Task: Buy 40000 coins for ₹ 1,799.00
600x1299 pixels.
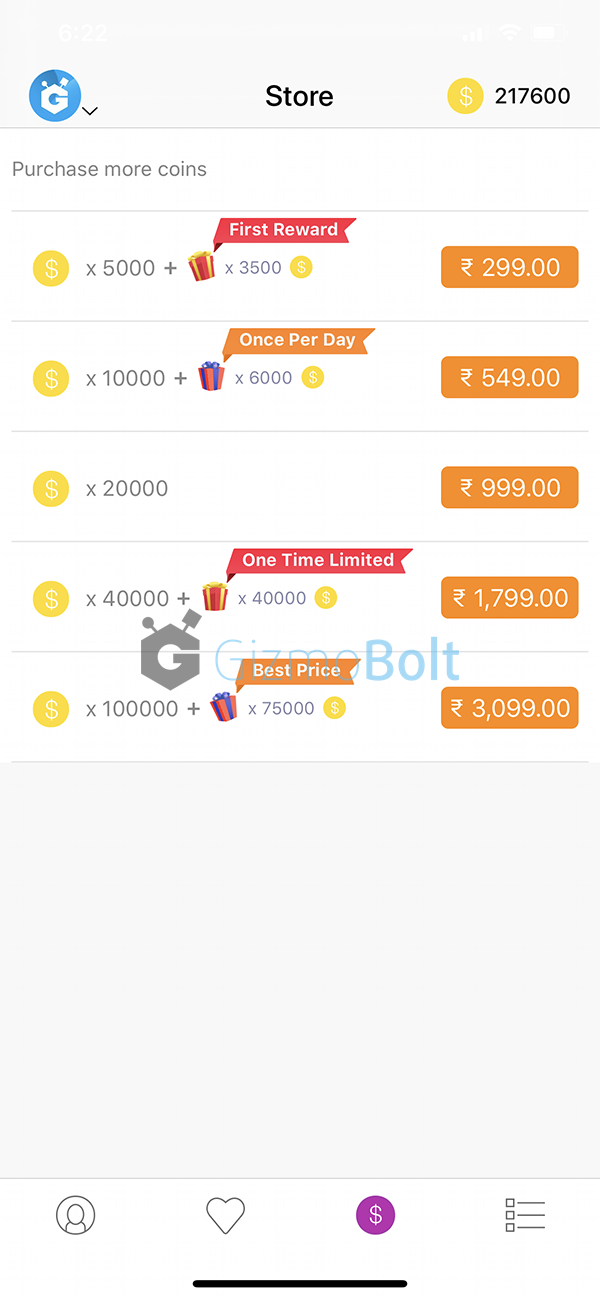Action: coord(509,598)
